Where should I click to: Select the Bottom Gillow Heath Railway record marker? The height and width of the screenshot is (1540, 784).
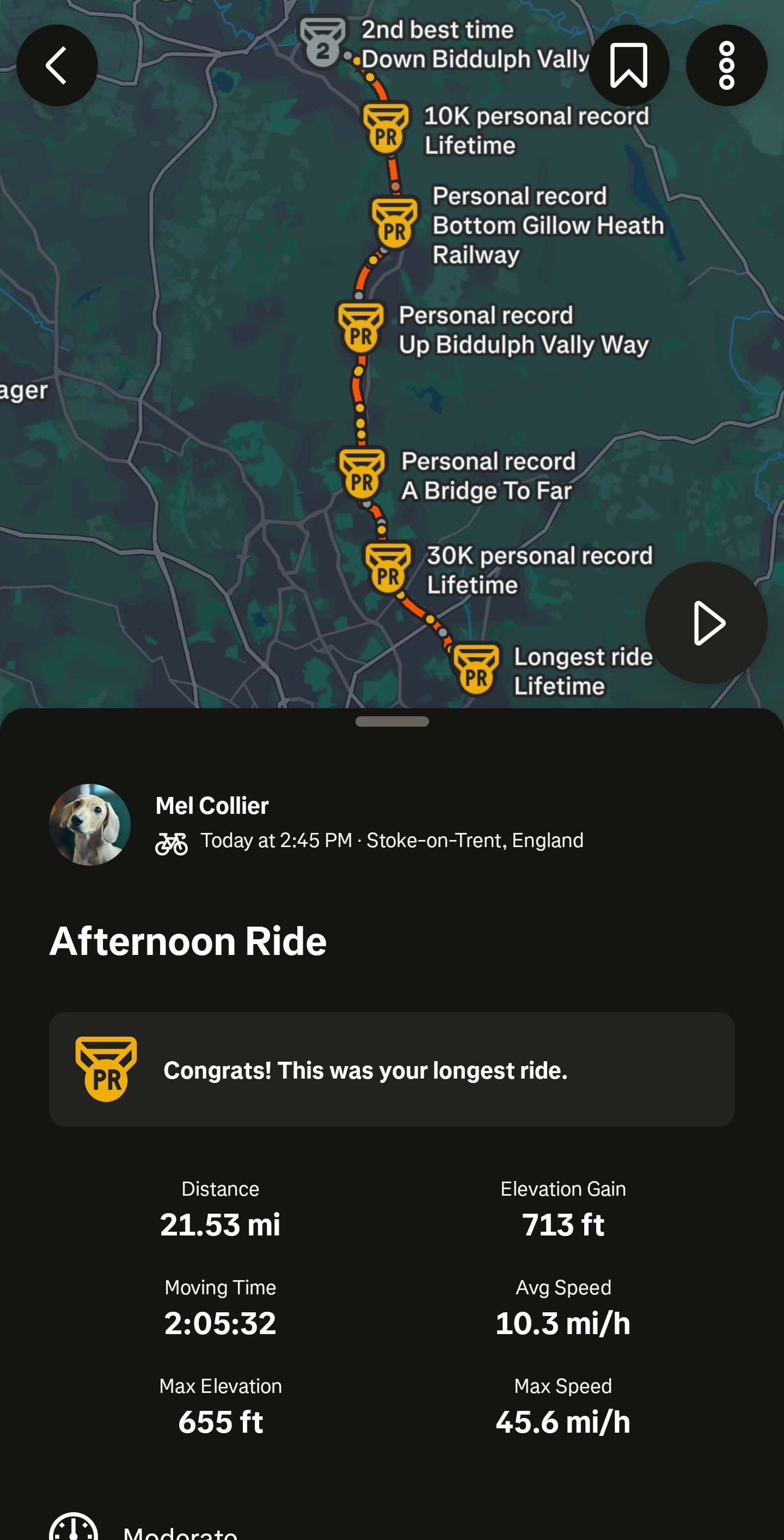click(x=394, y=223)
